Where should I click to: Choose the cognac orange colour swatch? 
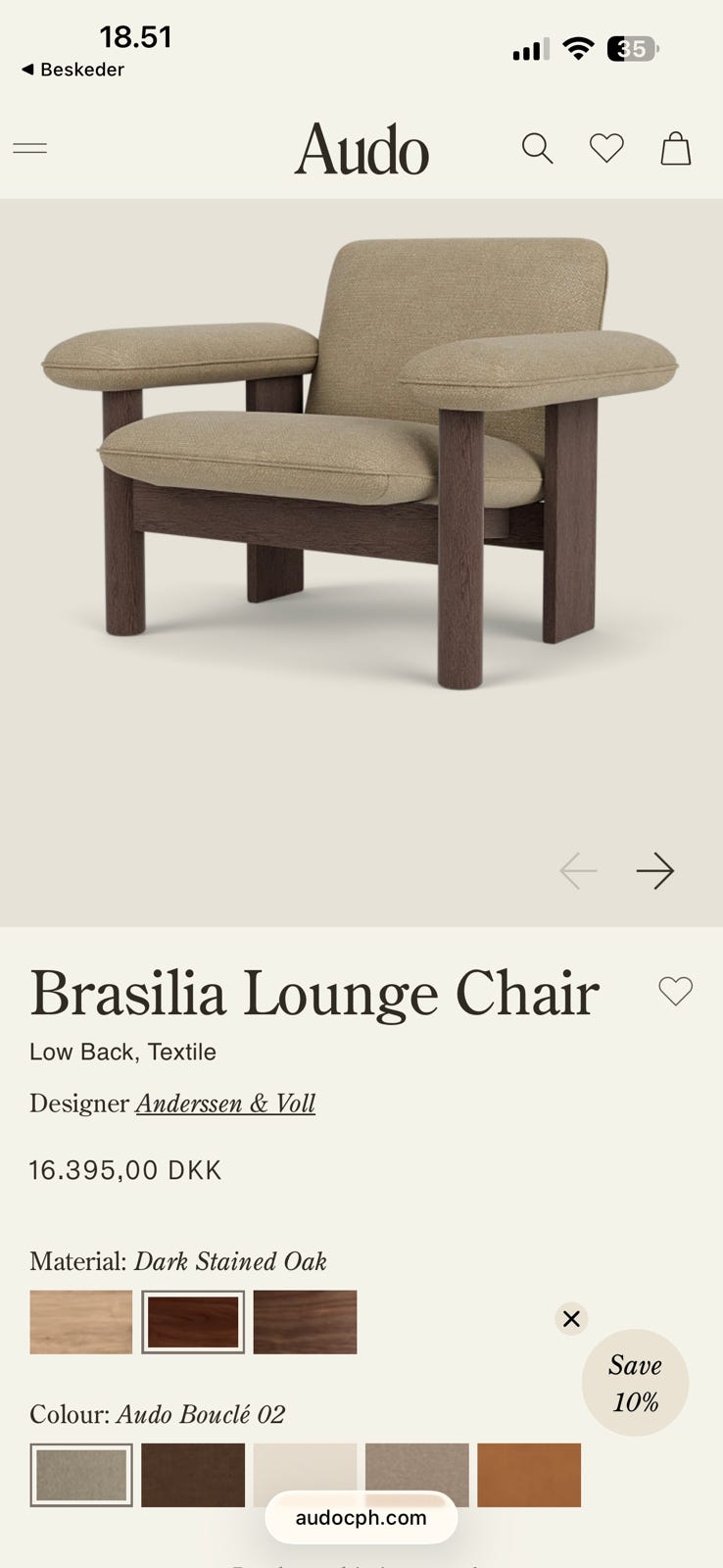coord(529,1474)
